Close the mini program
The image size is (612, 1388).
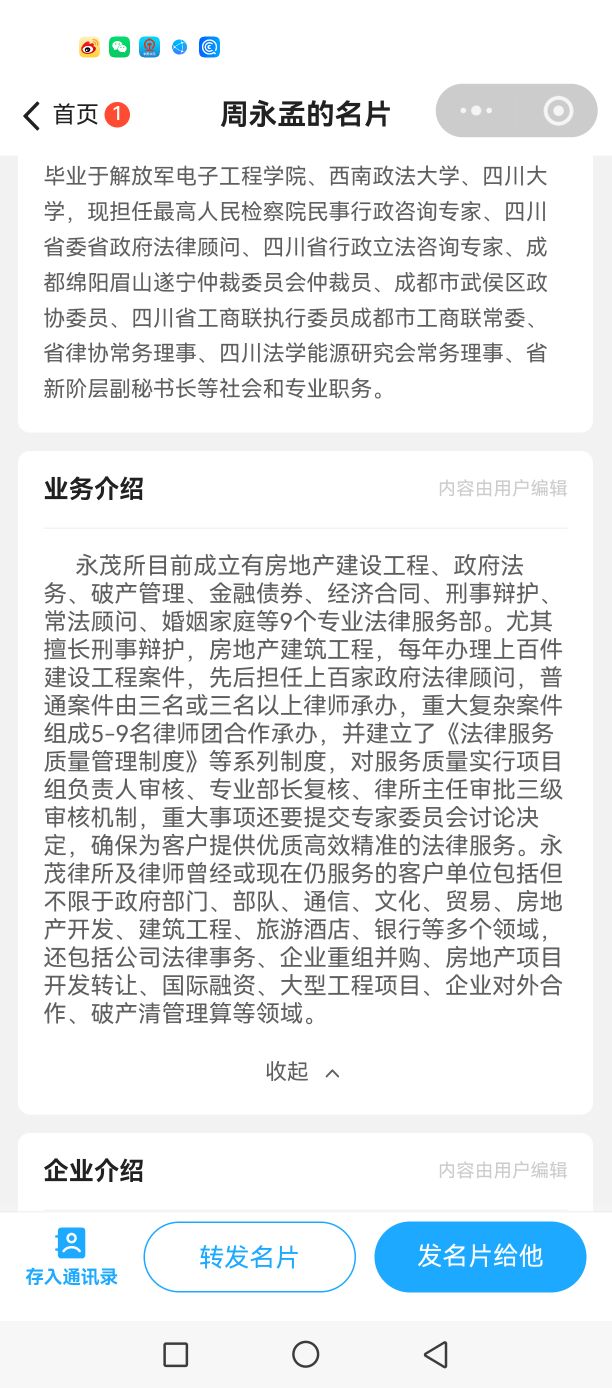[558, 111]
